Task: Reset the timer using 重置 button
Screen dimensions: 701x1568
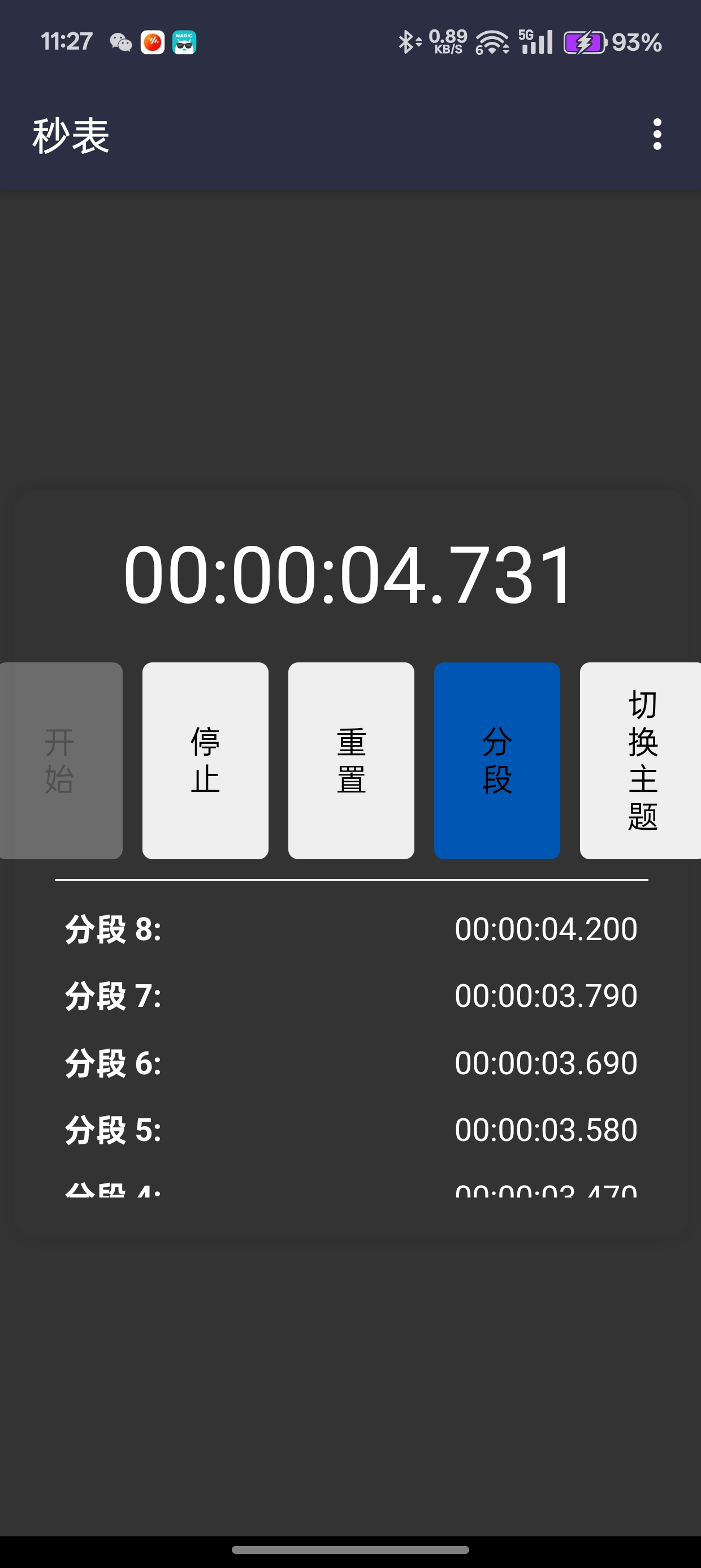Action: tap(351, 760)
